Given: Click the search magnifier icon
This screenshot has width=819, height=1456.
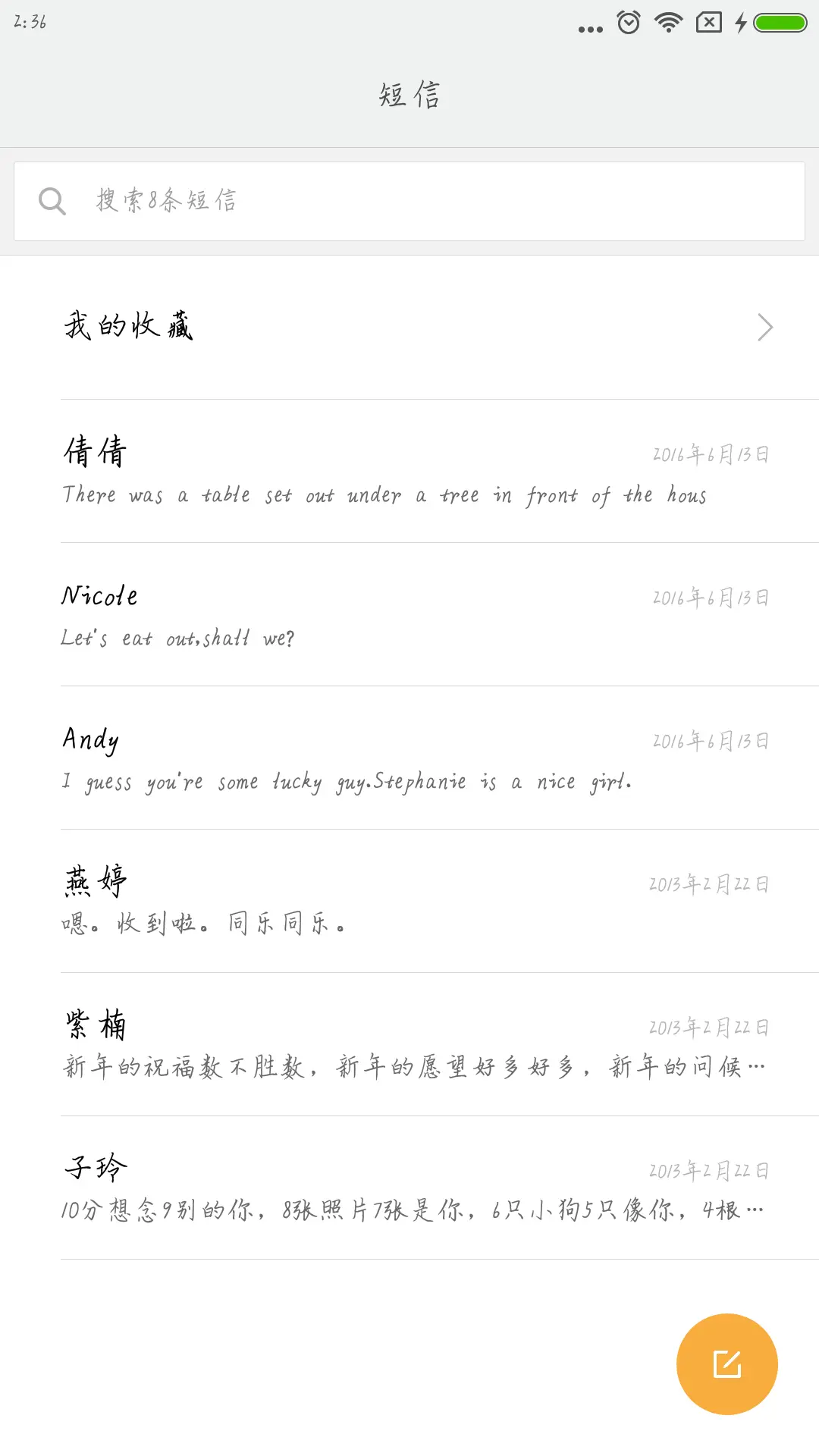Looking at the screenshot, I should point(51,200).
